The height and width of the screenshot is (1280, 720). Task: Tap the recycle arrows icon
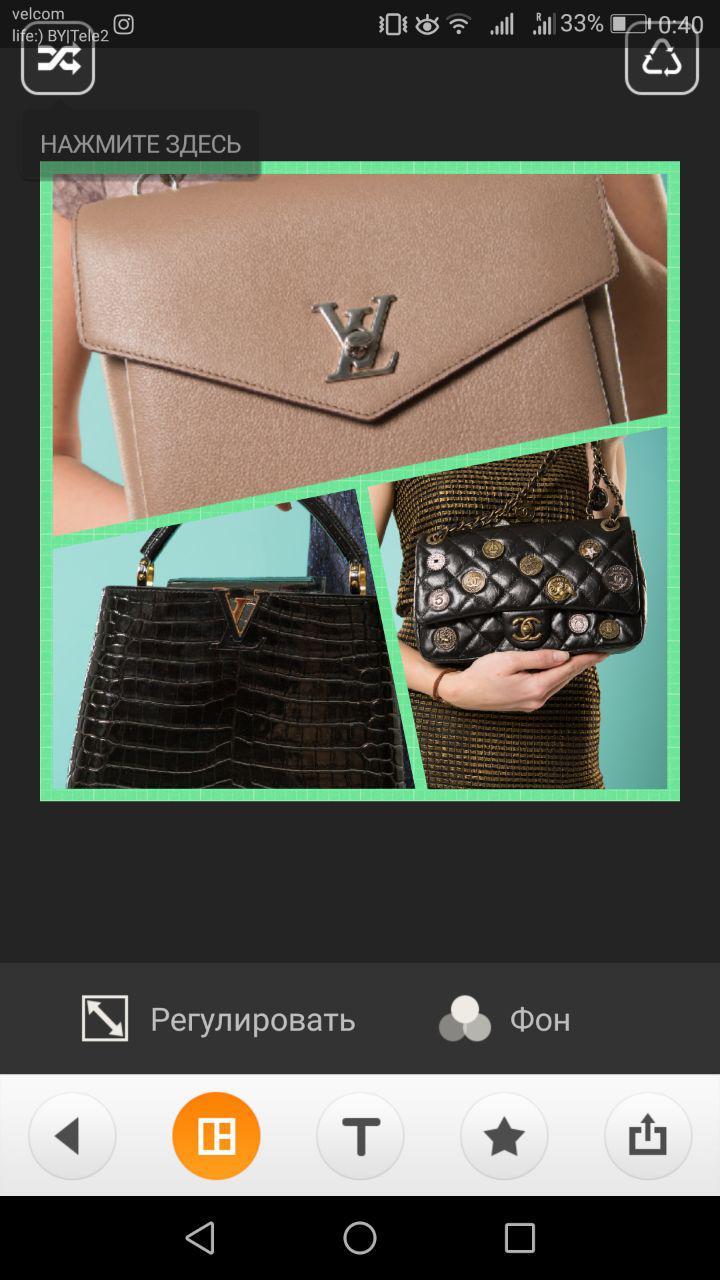[x=661, y=60]
